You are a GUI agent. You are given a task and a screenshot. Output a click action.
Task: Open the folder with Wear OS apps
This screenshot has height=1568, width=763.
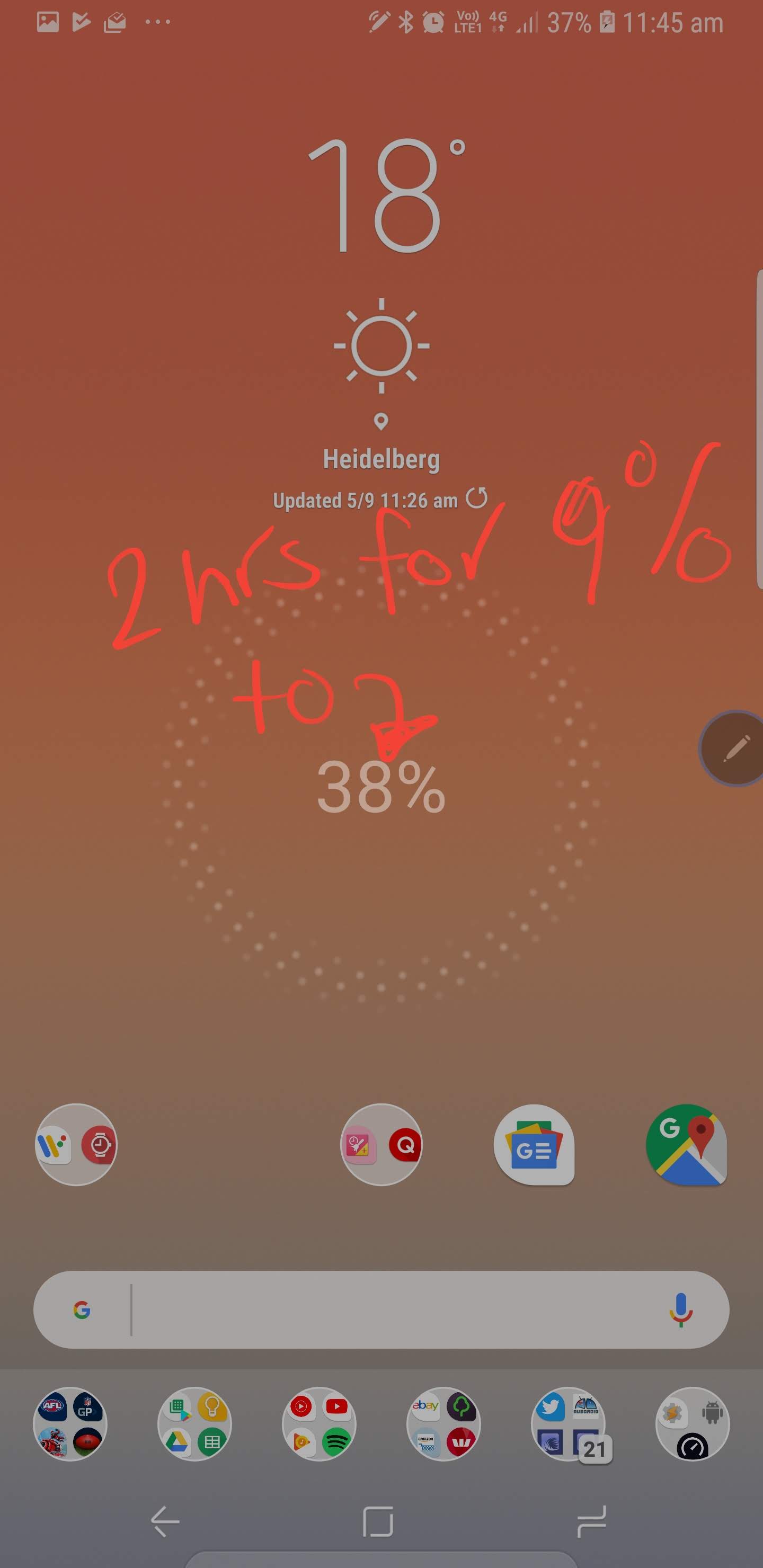tap(76, 1145)
